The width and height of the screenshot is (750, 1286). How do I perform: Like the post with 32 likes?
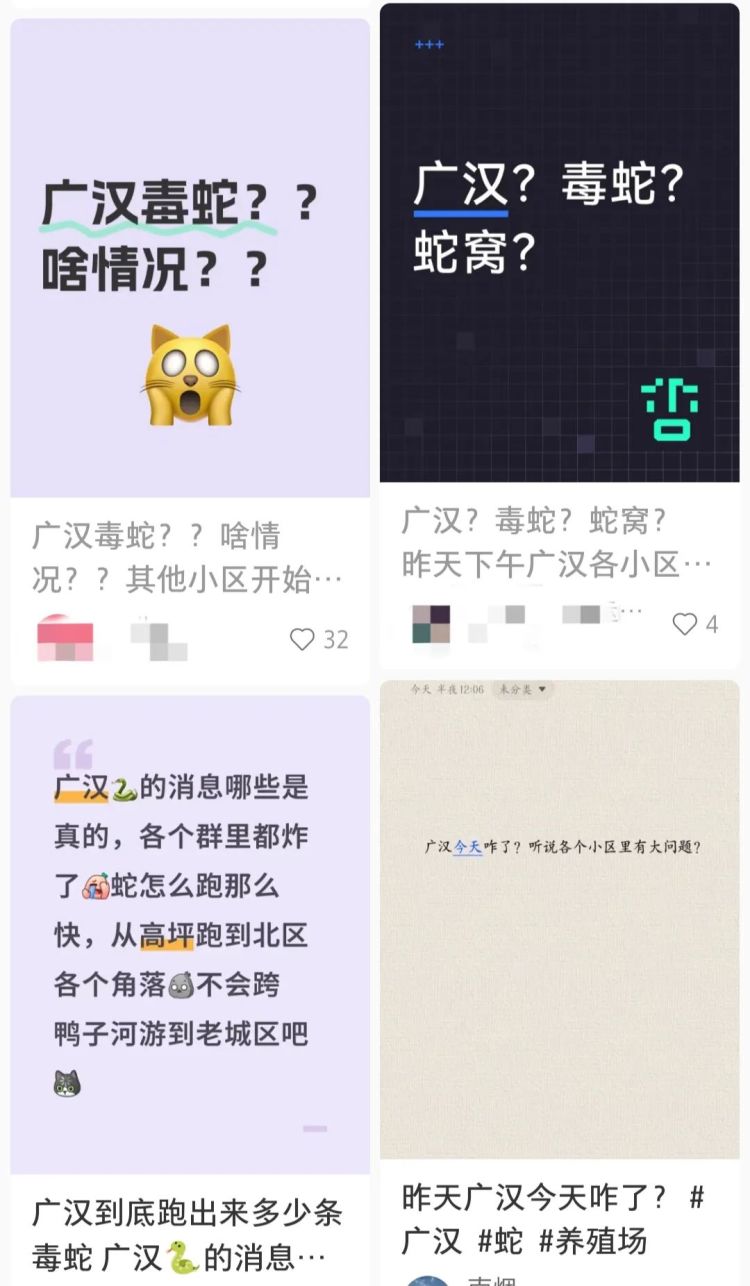302,639
